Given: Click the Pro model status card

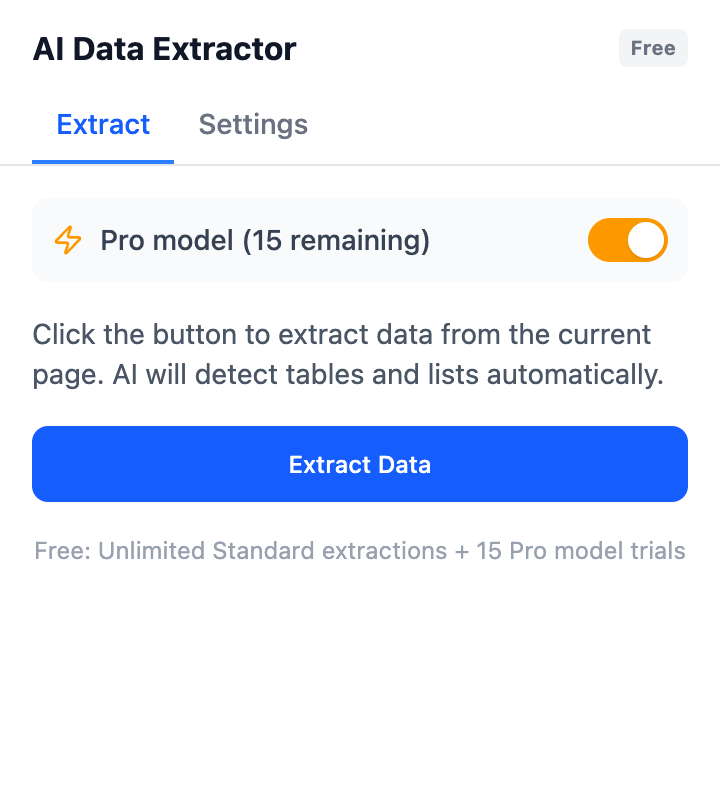Looking at the screenshot, I should (x=360, y=240).
